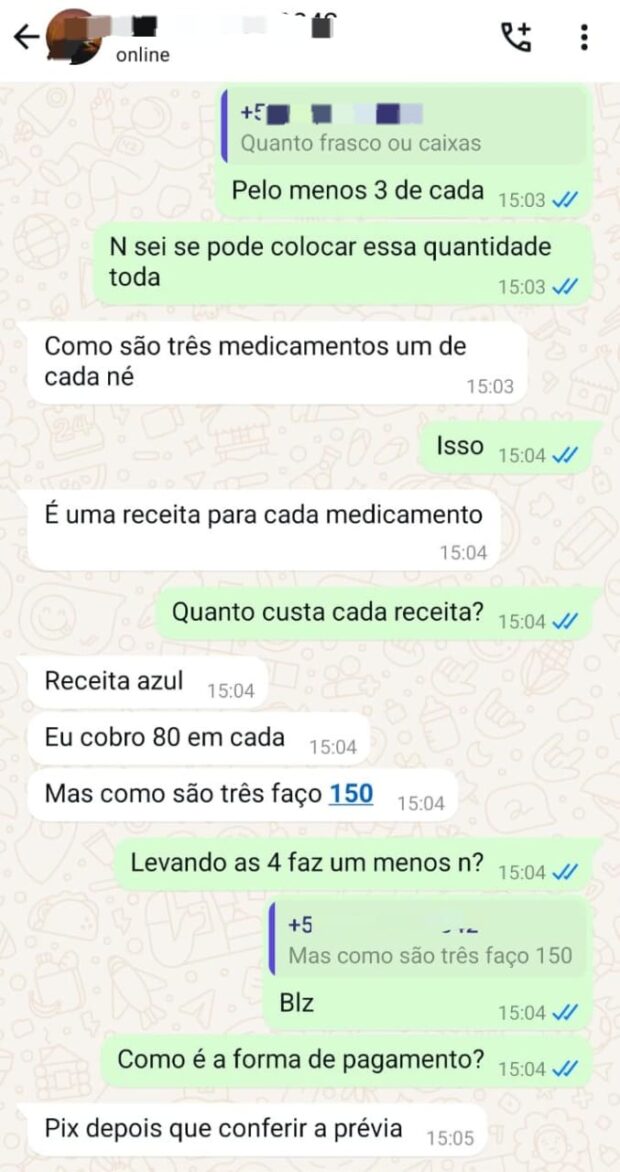620x1172 pixels.
Task: Open the contact's profile photo
Action: tap(73, 37)
